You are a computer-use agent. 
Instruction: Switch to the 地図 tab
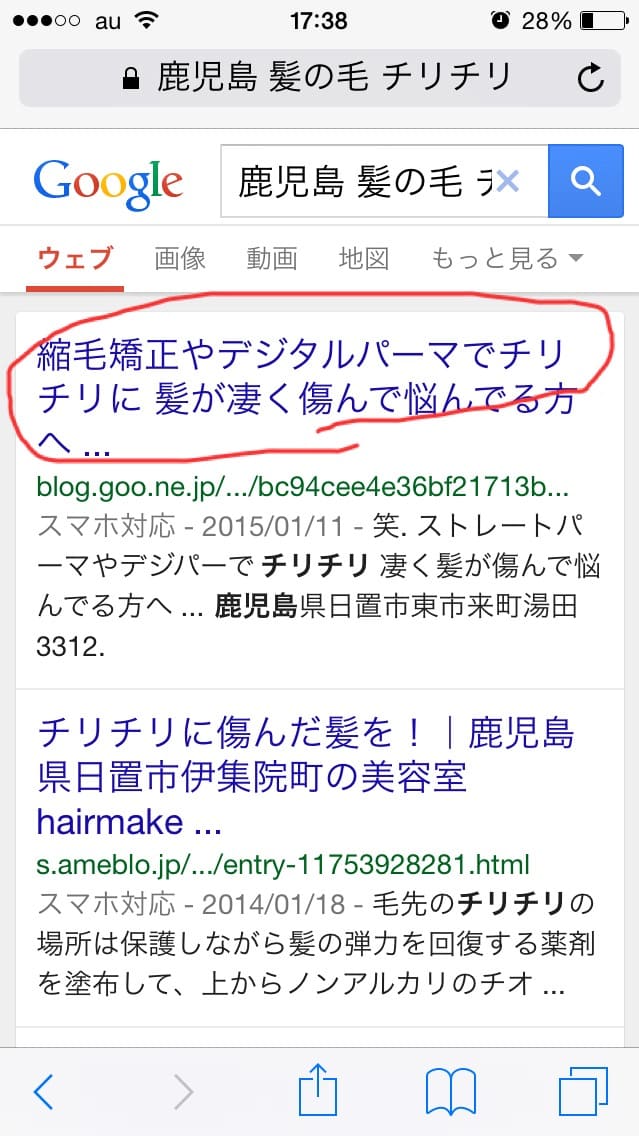point(363,259)
